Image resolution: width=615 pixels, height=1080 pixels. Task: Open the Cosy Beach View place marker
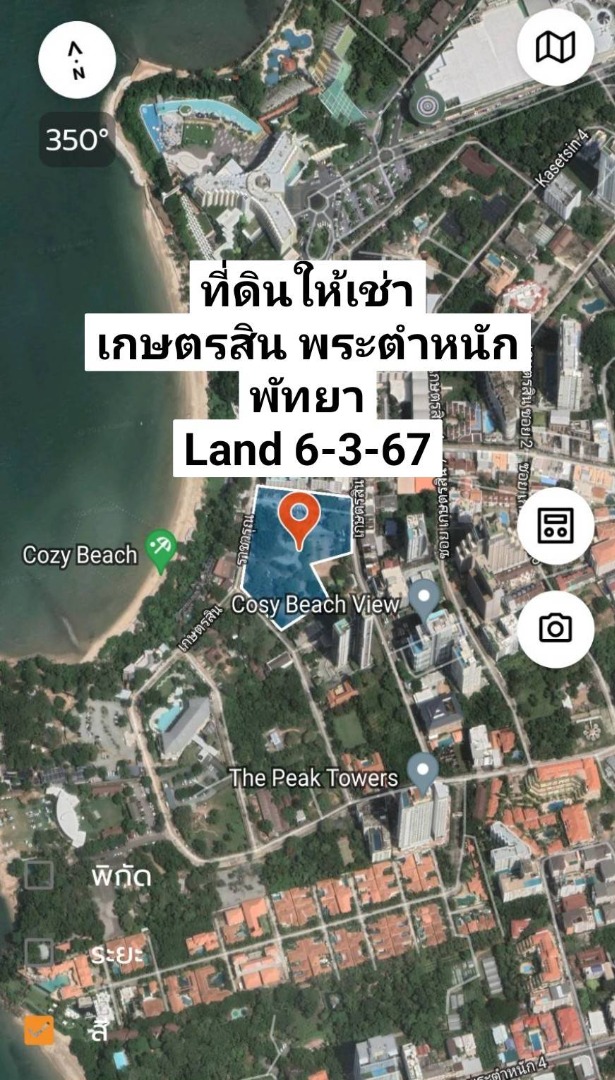(x=426, y=599)
